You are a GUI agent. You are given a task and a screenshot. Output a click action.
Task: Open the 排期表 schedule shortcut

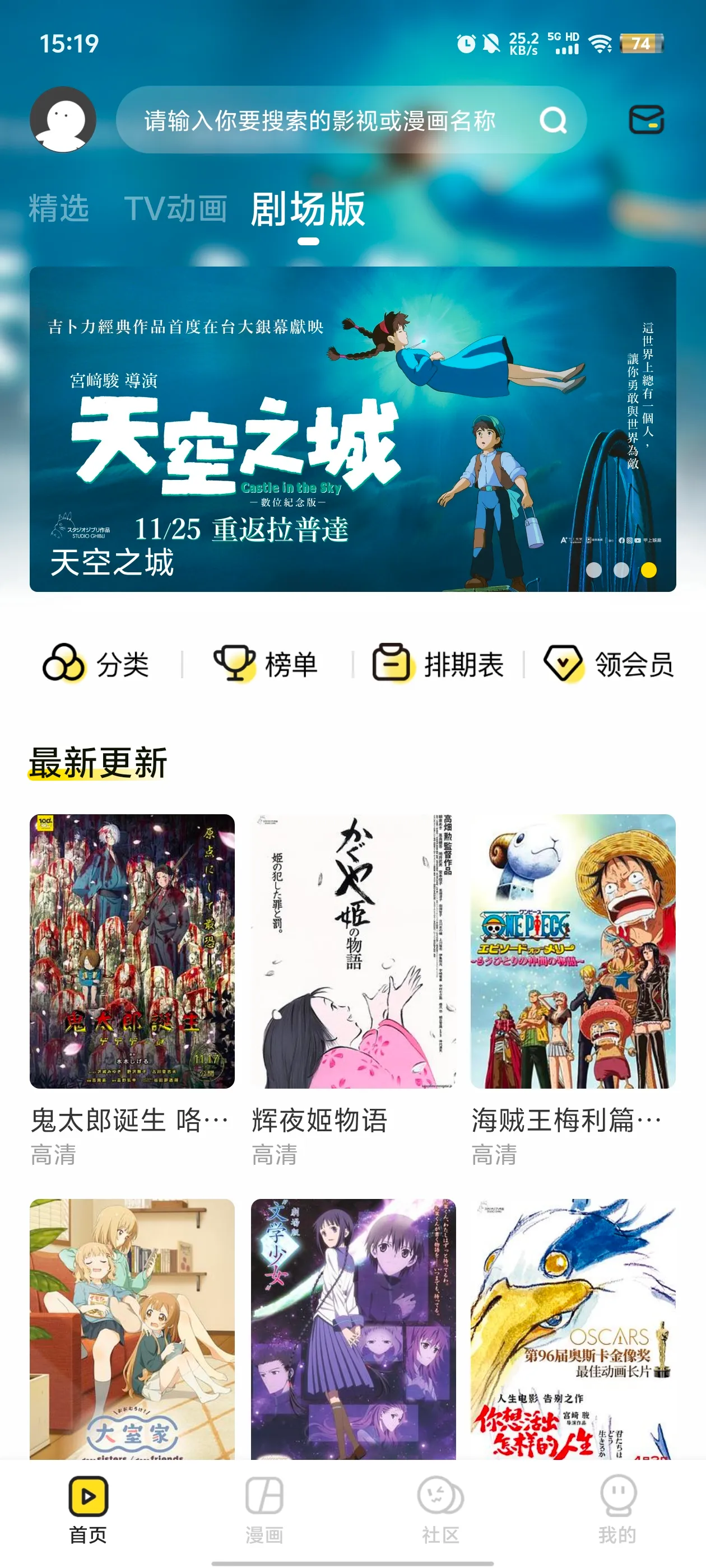pyautogui.click(x=438, y=664)
